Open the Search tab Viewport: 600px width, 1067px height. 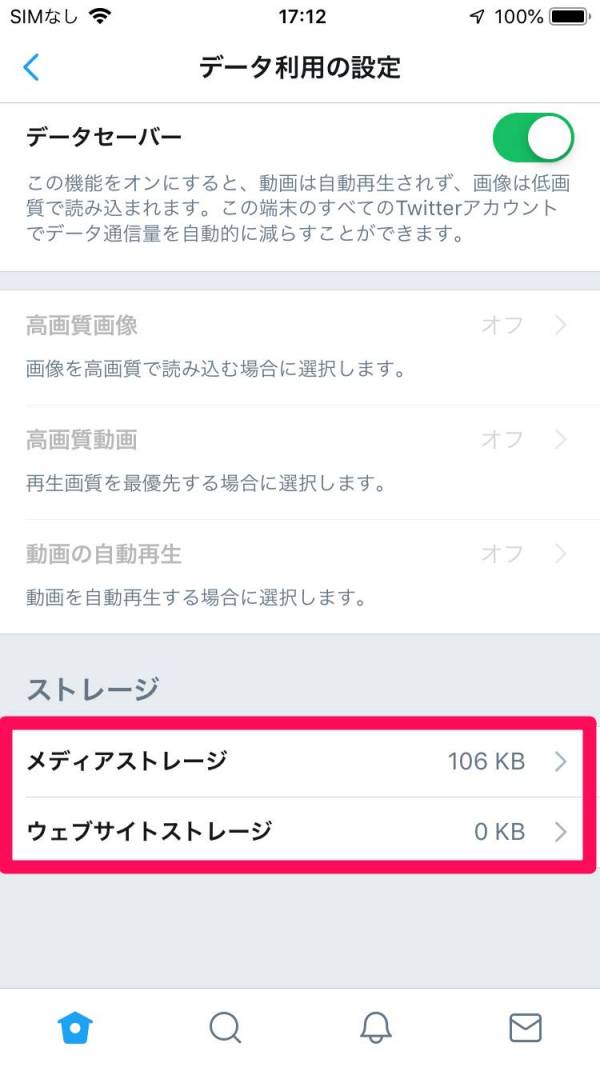pos(225,1028)
